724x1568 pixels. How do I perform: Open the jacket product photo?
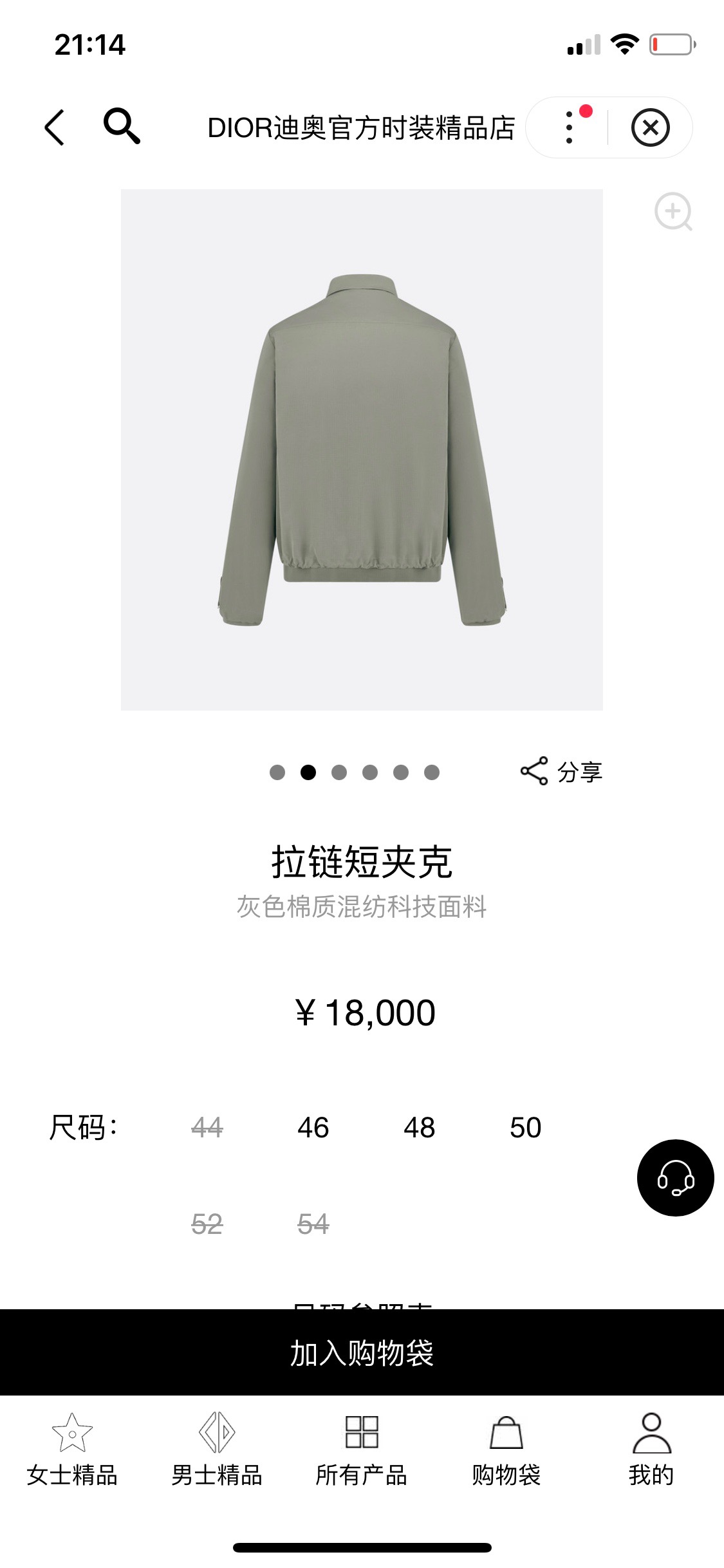[x=362, y=449]
